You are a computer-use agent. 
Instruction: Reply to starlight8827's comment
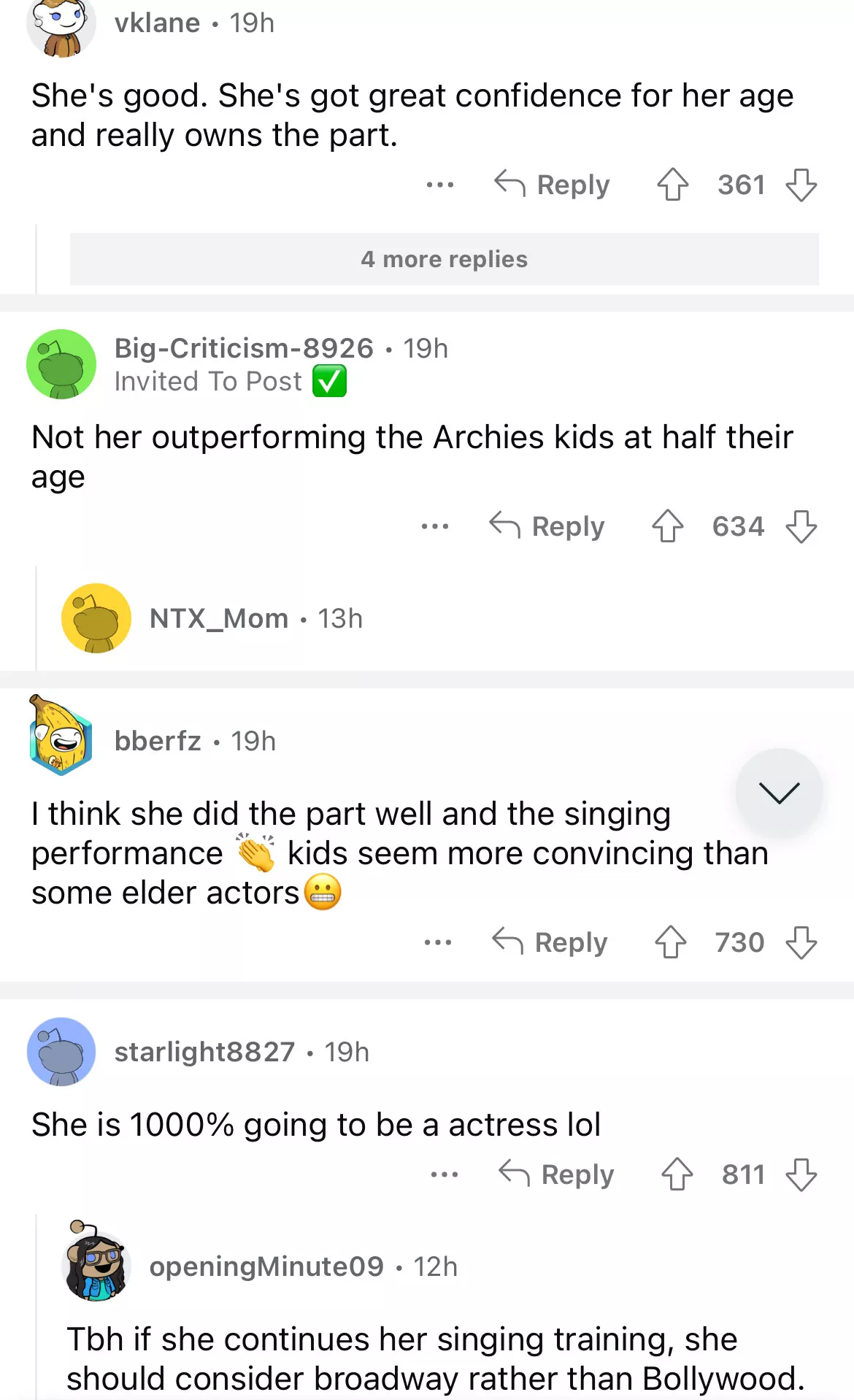[557, 1174]
